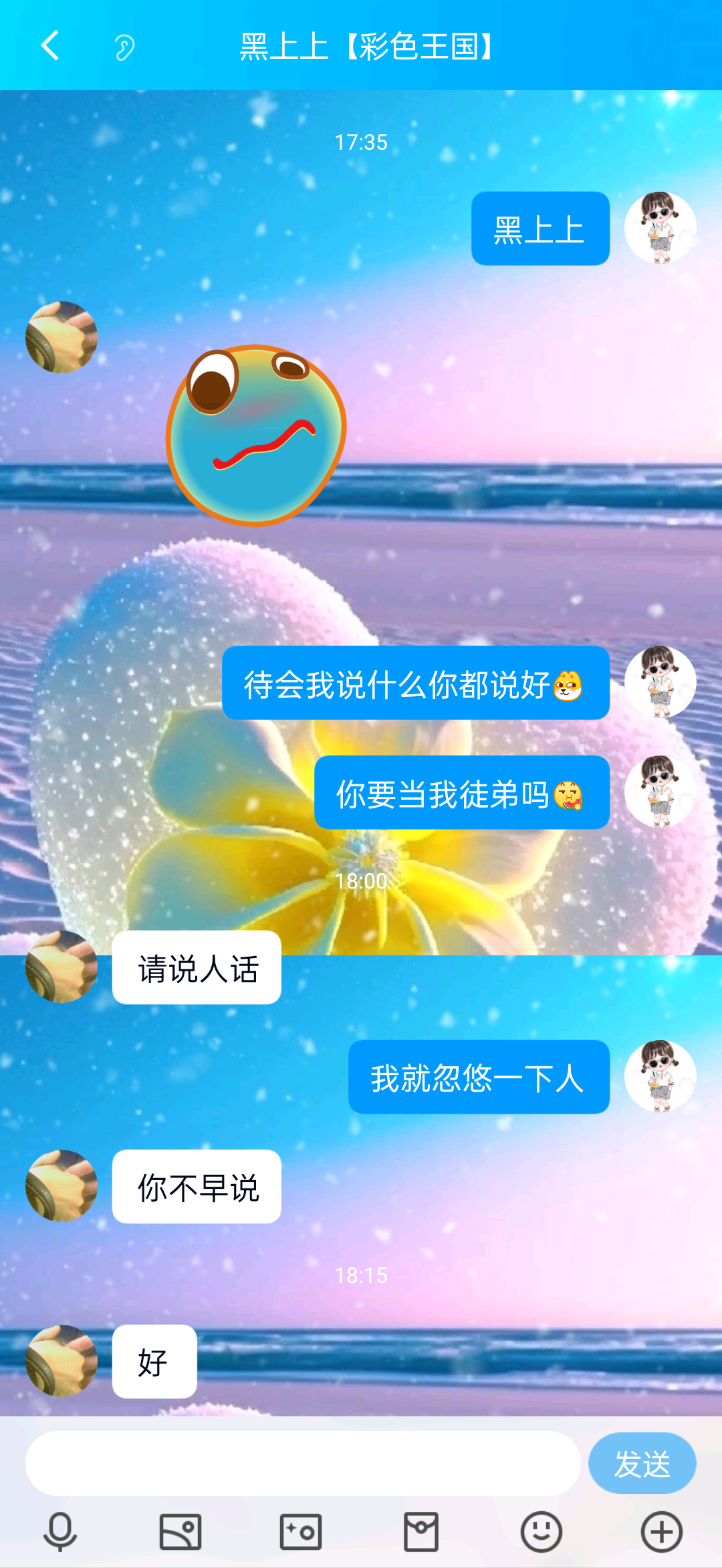Tap the back arrow to leave the chat
Image resolution: width=722 pixels, height=1568 pixels.
48,45
